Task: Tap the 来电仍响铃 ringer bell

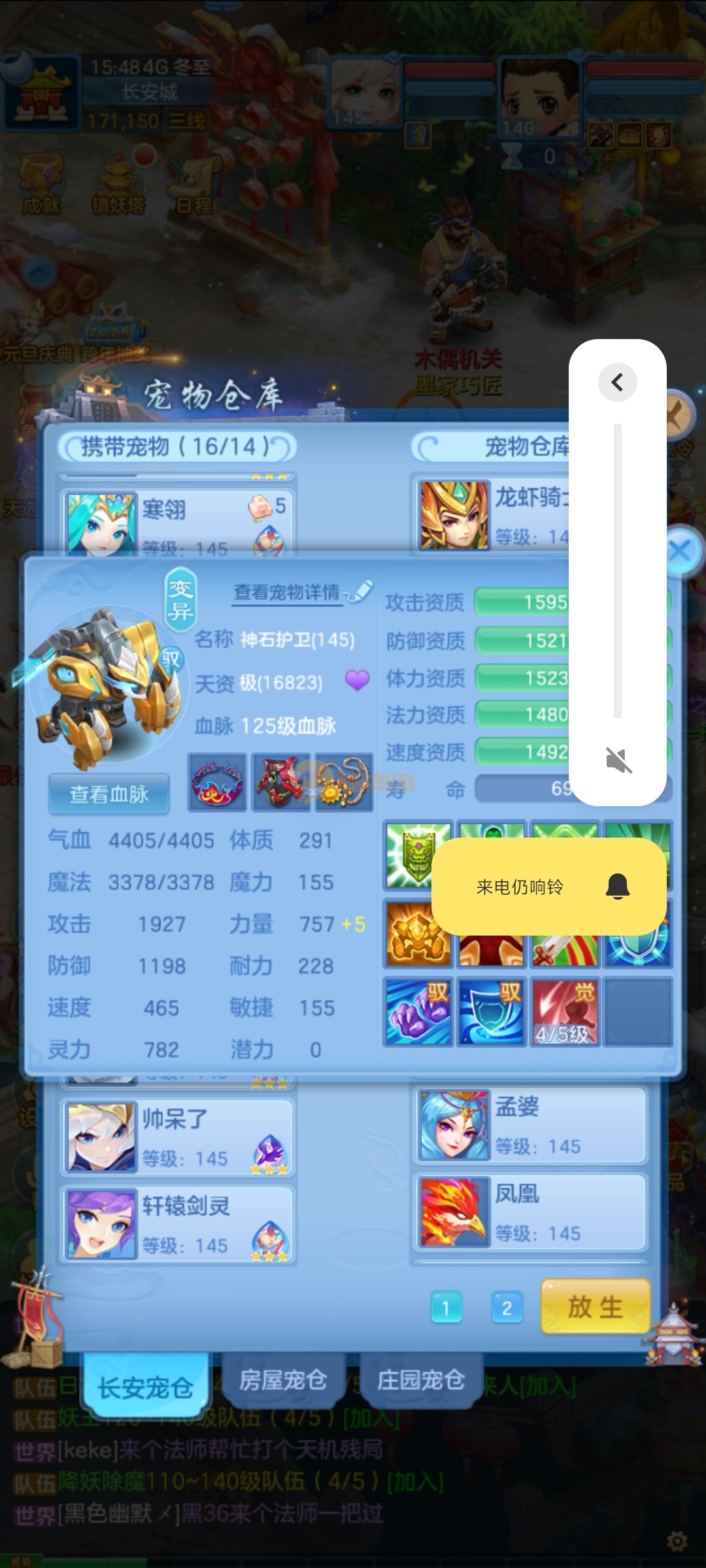Action: (617, 887)
